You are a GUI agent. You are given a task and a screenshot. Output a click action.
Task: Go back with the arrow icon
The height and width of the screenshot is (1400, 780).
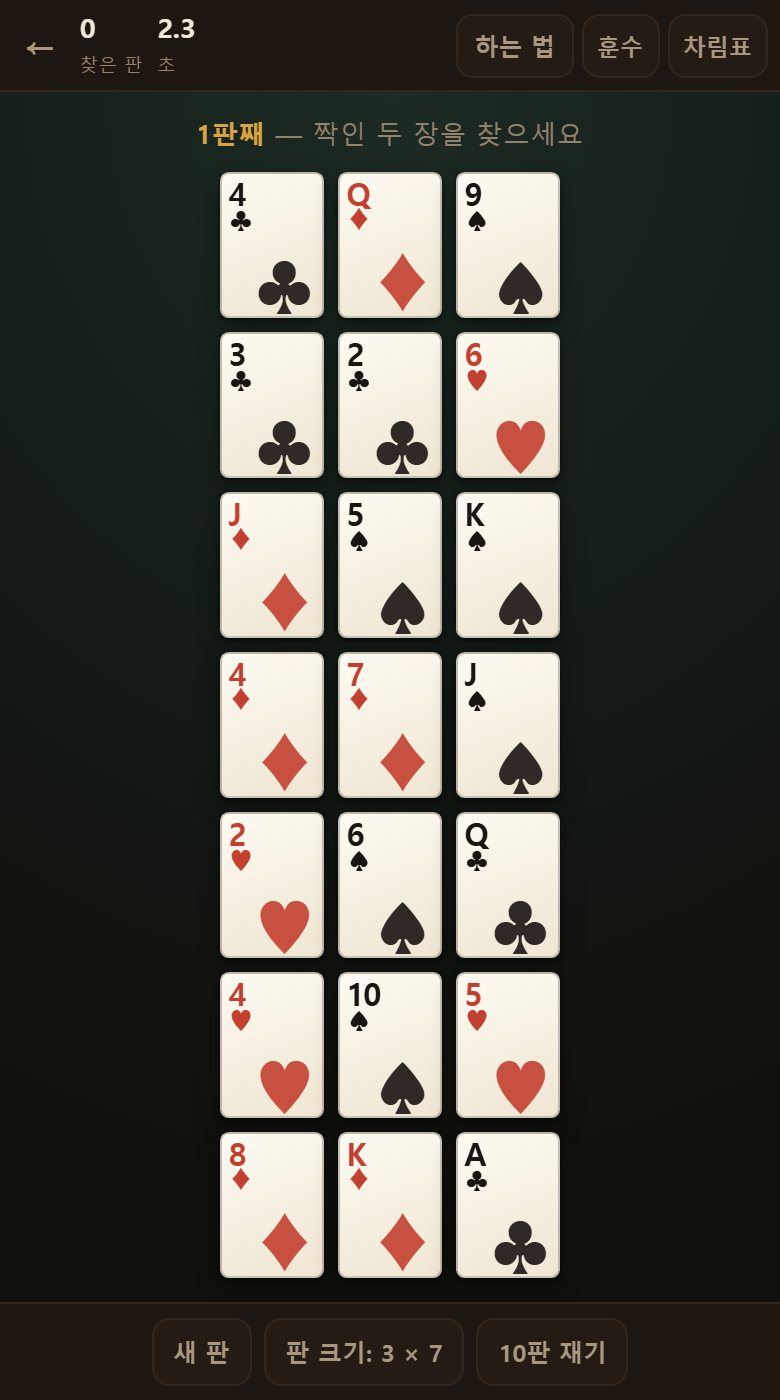coord(40,47)
